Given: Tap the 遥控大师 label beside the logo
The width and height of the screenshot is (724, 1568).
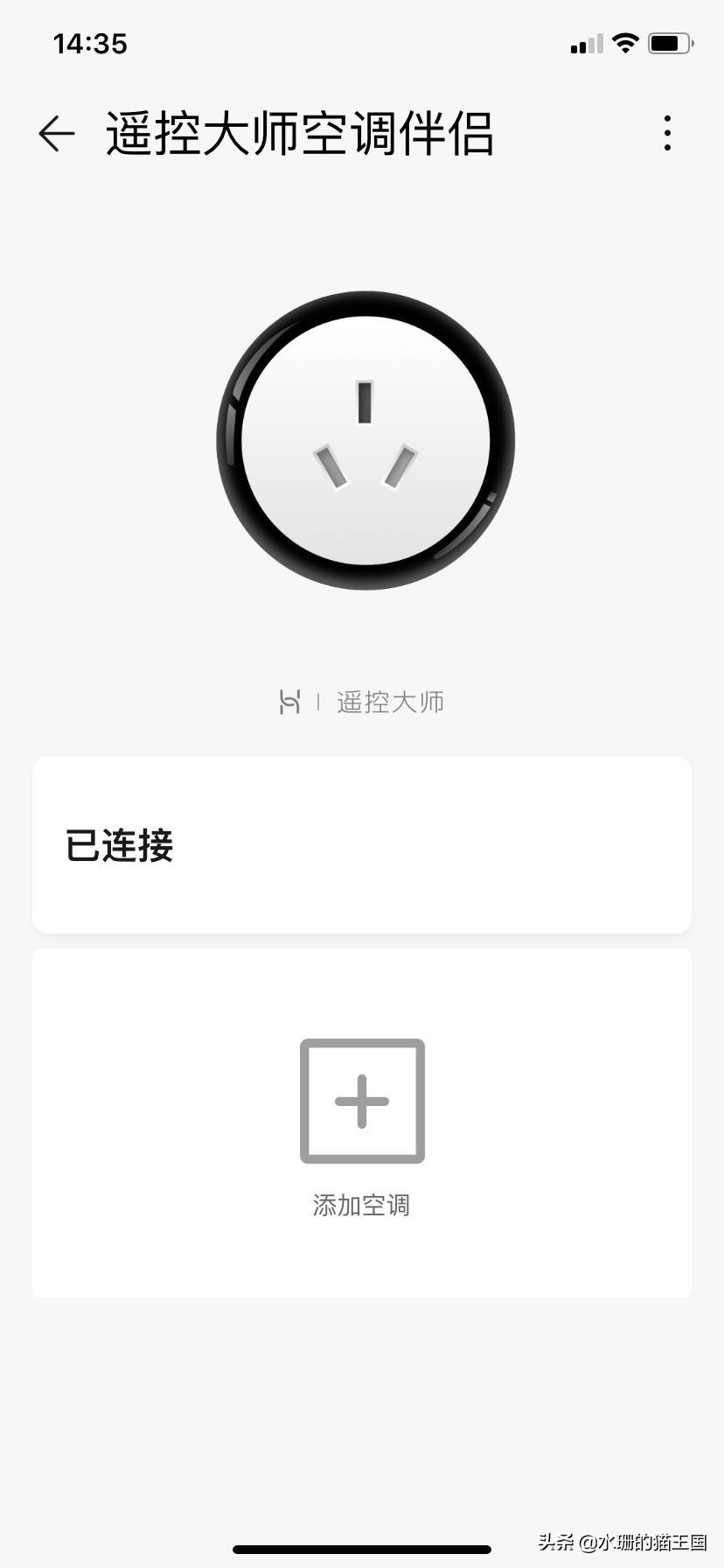Looking at the screenshot, I should (x=390, y=700).
